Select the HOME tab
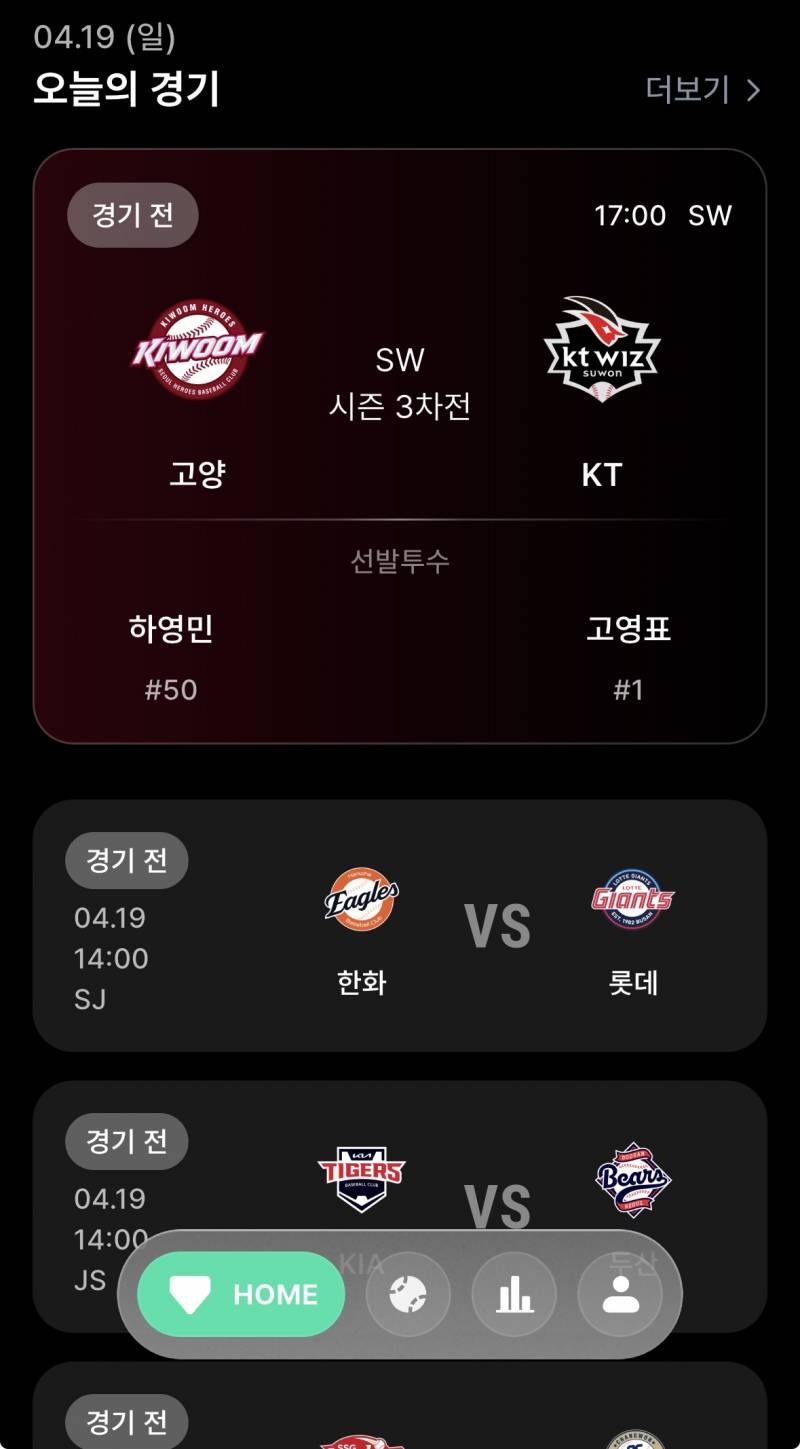This screenshot has width=800, height=1449. point(241,1295)
